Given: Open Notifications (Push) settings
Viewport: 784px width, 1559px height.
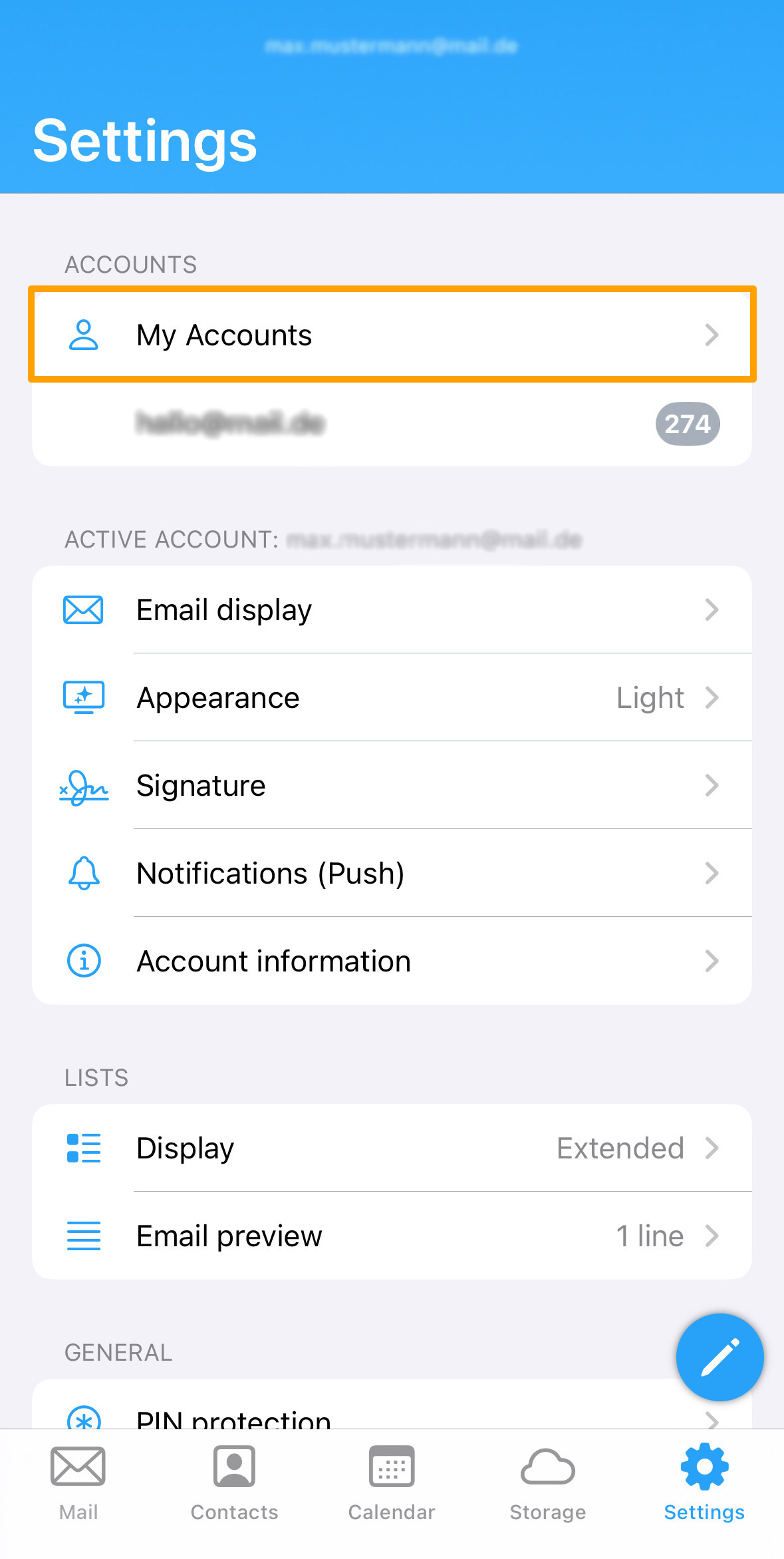Looking at the screenshot, I should pos(392,873).
